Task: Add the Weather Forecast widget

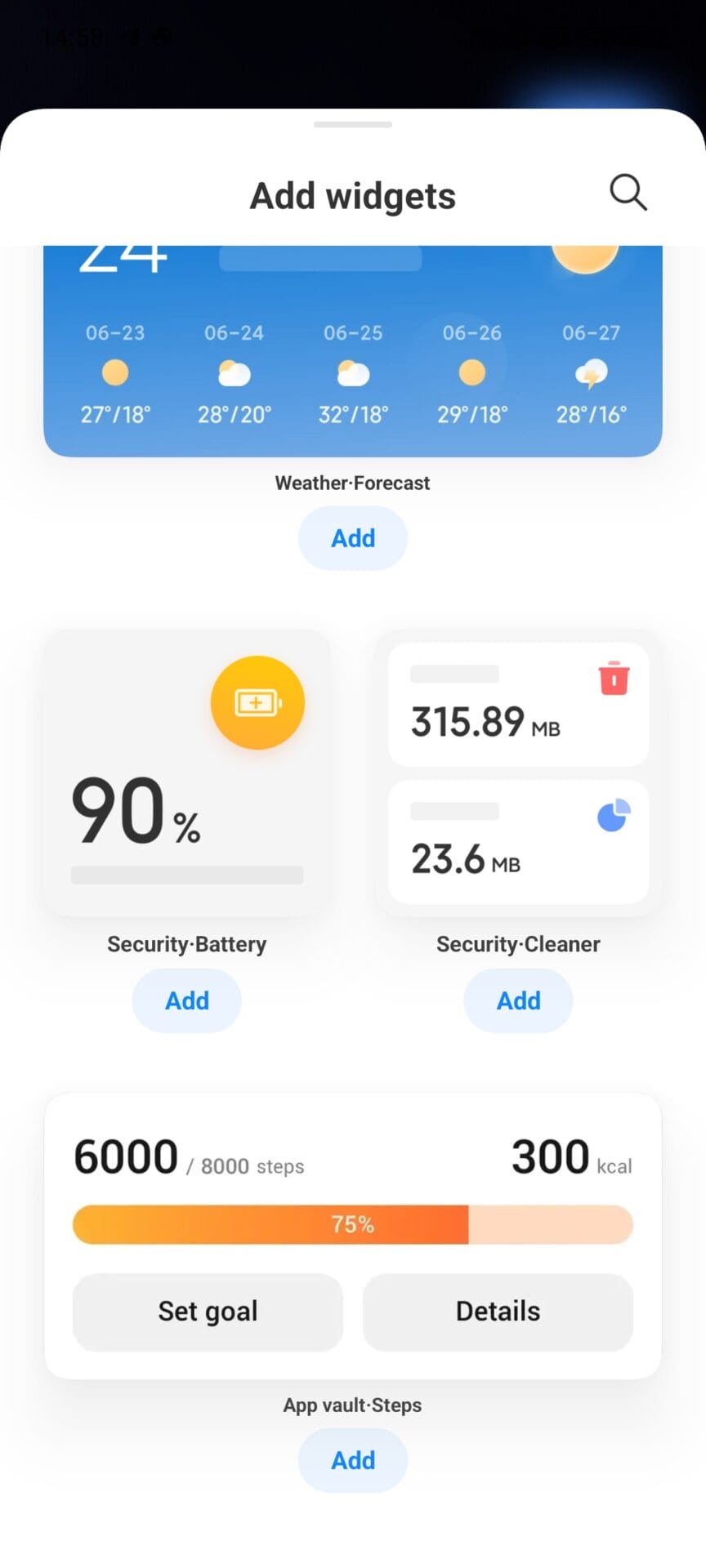Action: 352,538
